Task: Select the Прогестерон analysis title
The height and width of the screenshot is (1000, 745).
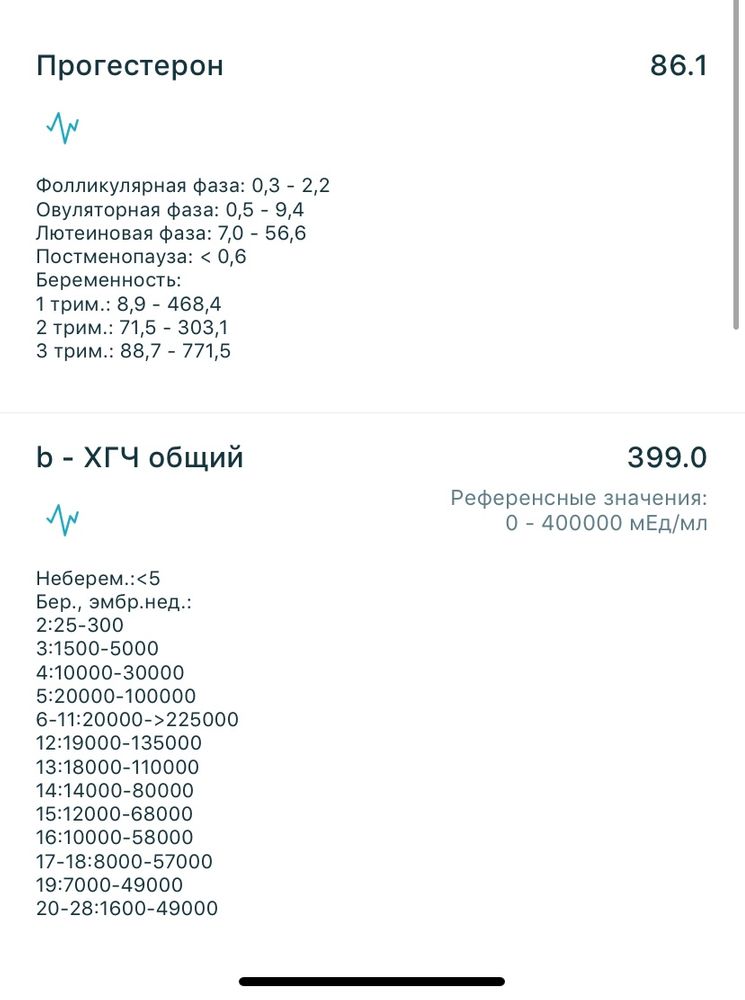Action: tap(130, 65)
